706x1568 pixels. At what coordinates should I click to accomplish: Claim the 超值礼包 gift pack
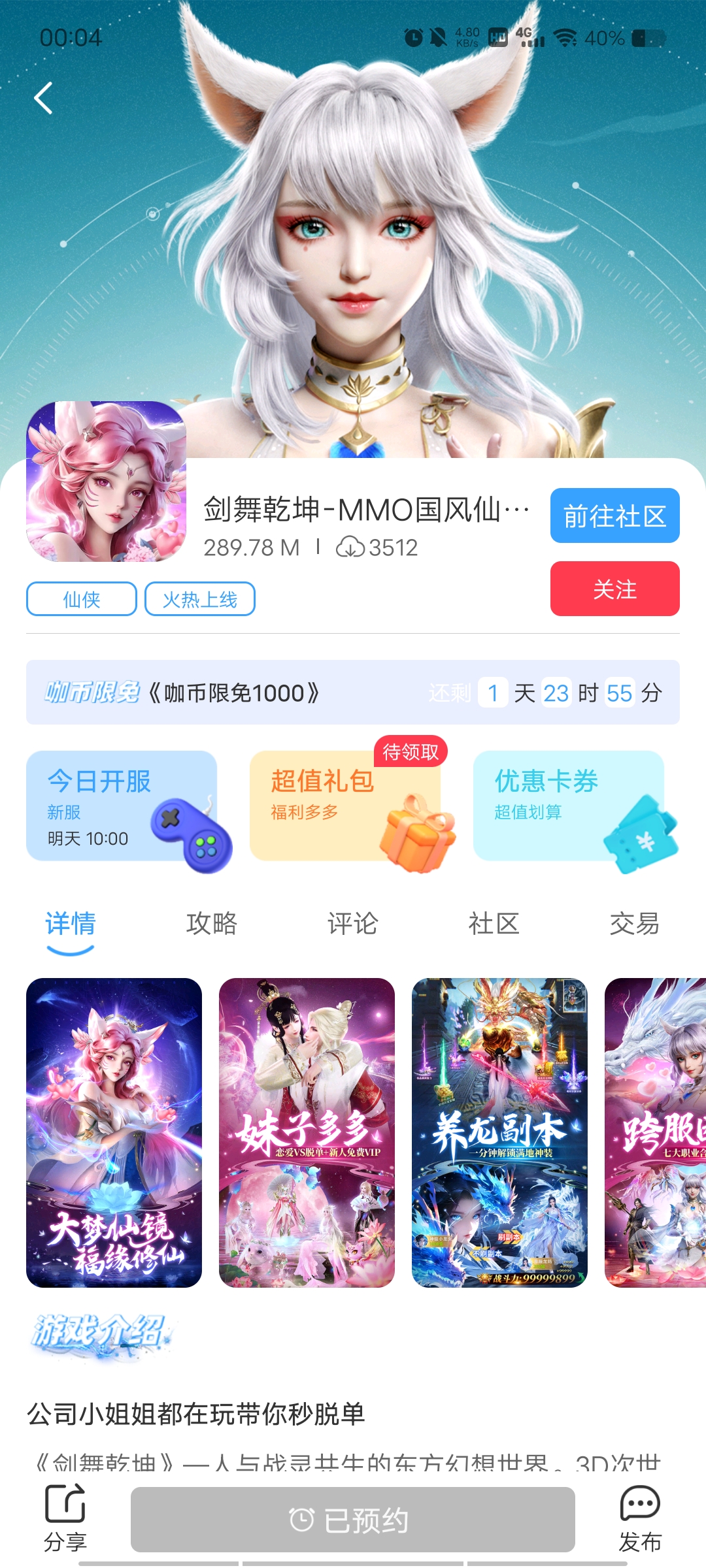pos(345,806)
